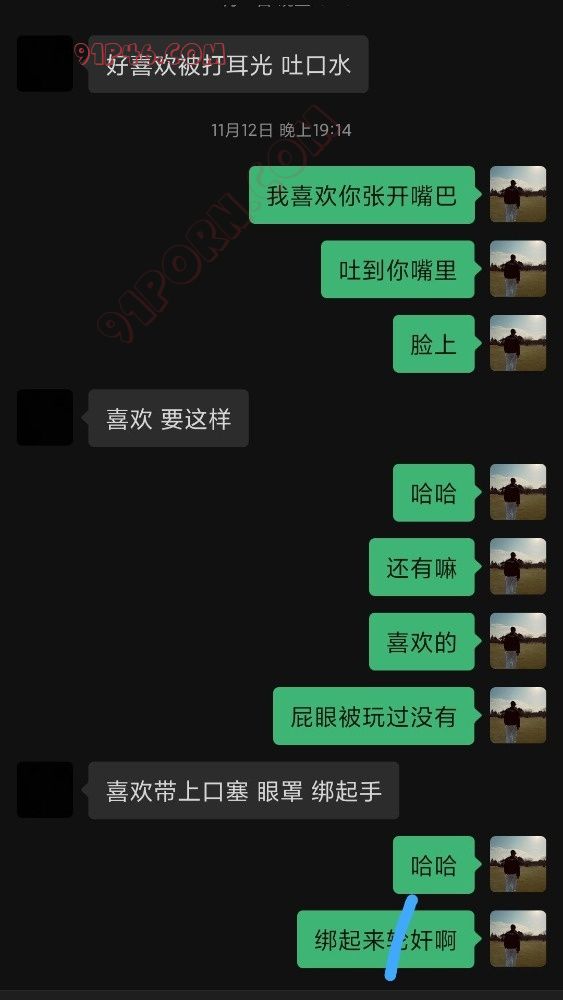The image size is (563, 1000).
Task: Open sender's avatar beside the 还有嘛 message
Action: [518, 566]
